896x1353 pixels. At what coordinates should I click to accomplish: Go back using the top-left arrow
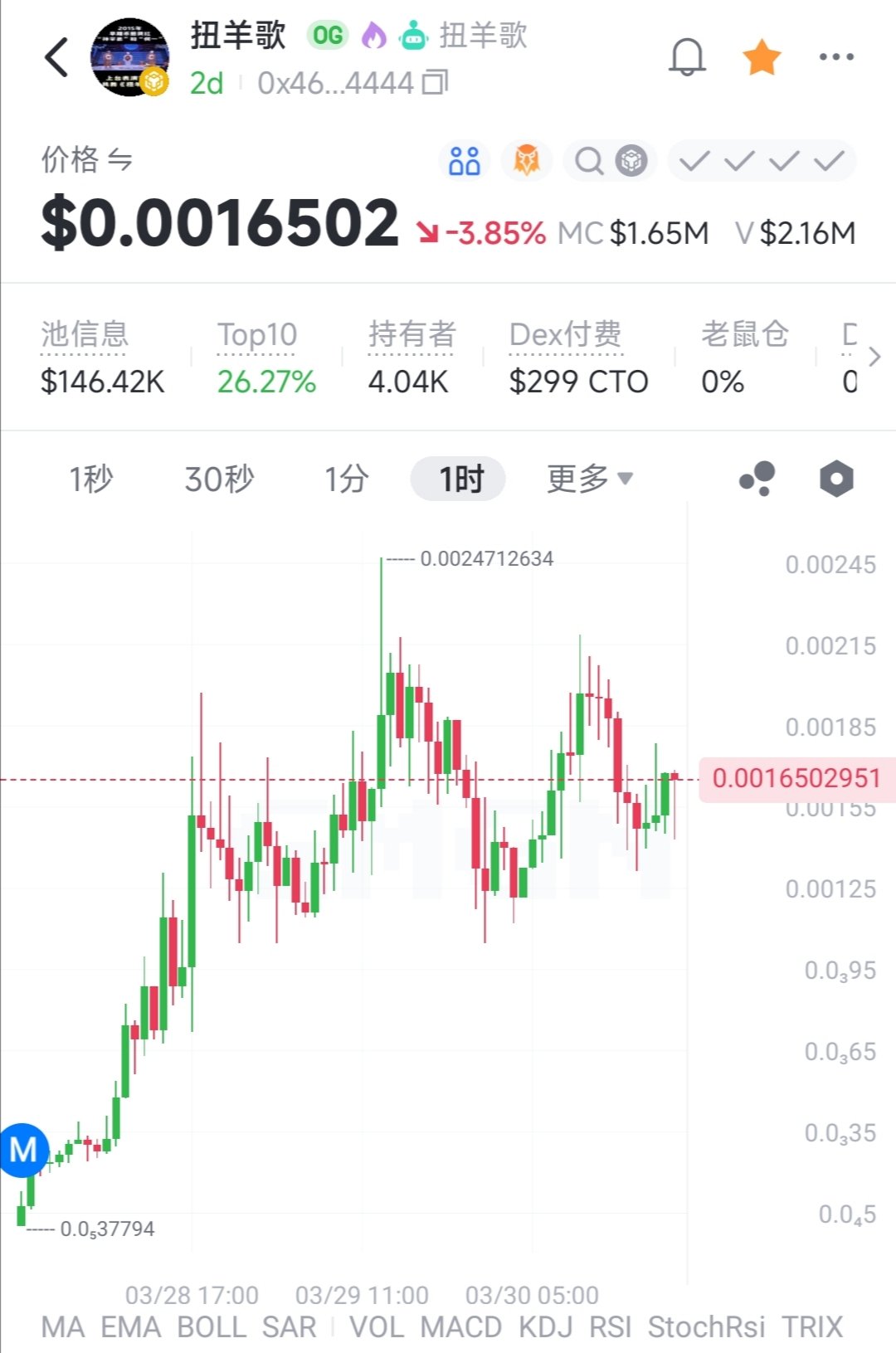coord(56,58)
